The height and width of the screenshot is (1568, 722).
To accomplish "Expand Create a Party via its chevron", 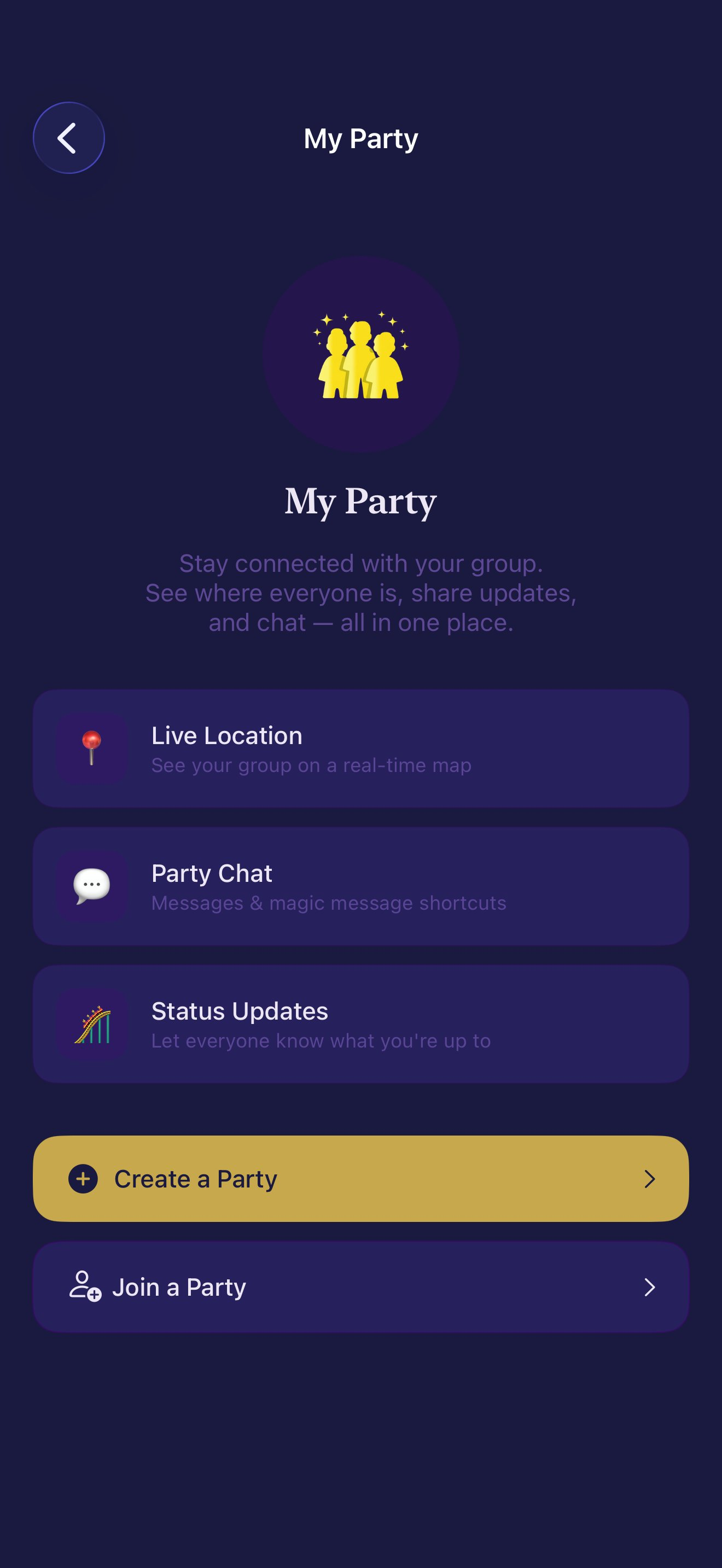I will point(650,1178).
